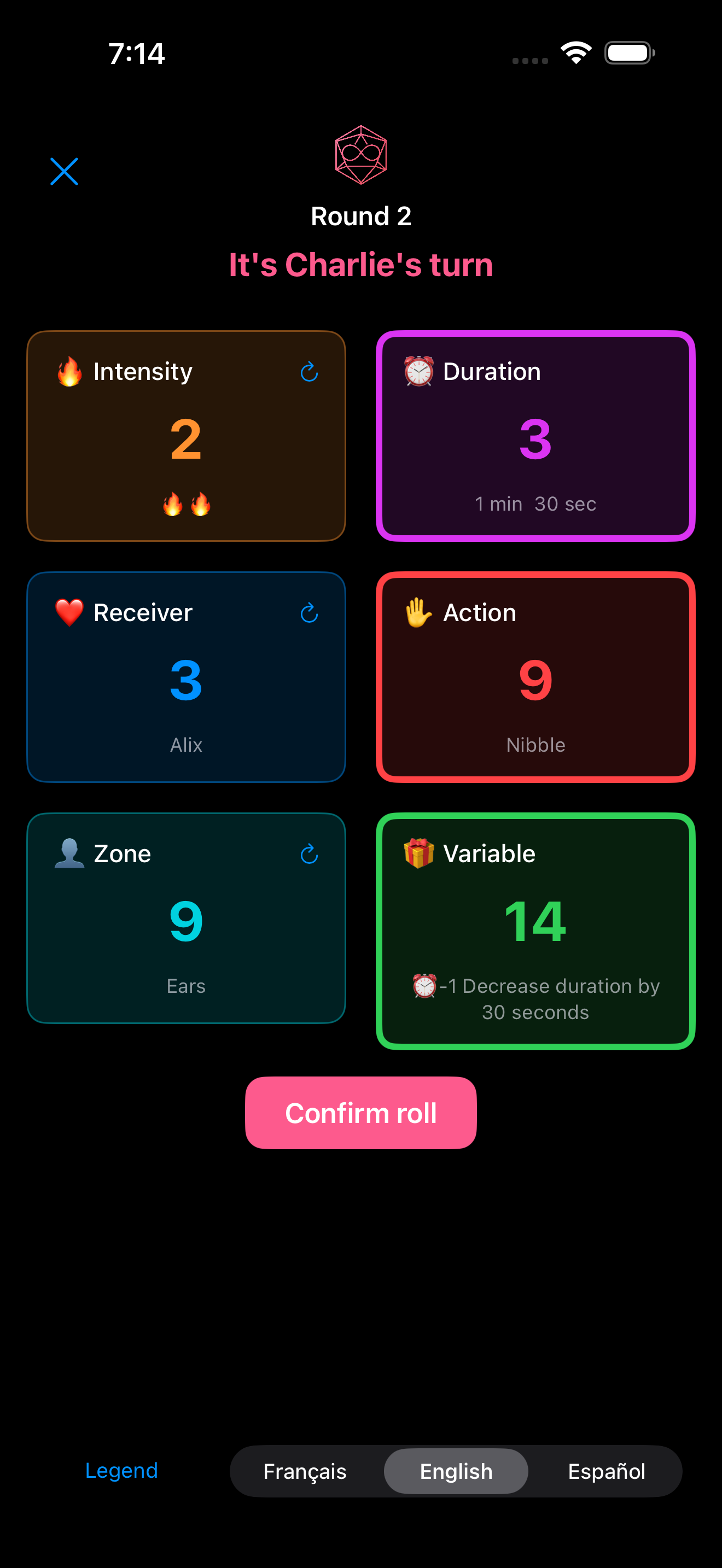The height and width of the screenshot is (1568, 722).
Task: Reroll the Zone die
Action: click(309, 853)
